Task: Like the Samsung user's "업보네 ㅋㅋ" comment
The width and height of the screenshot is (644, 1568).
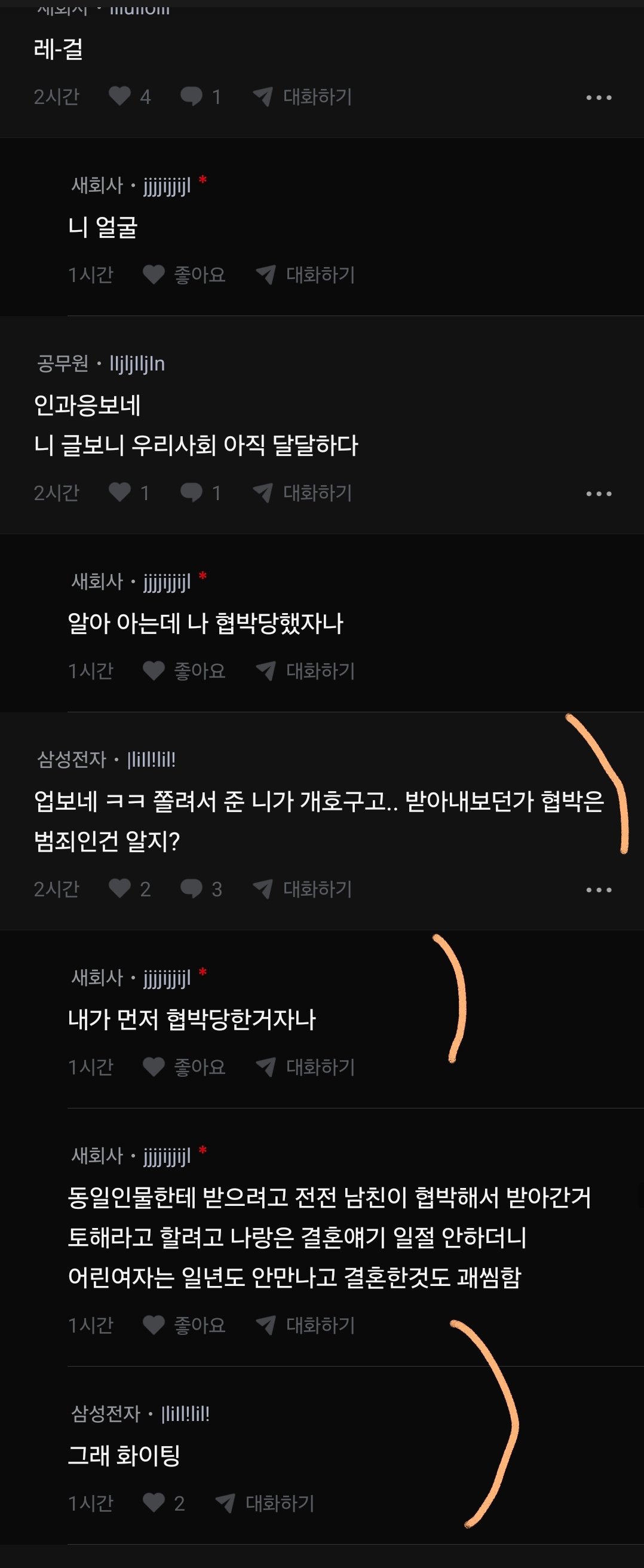Action: click(120, 889)
